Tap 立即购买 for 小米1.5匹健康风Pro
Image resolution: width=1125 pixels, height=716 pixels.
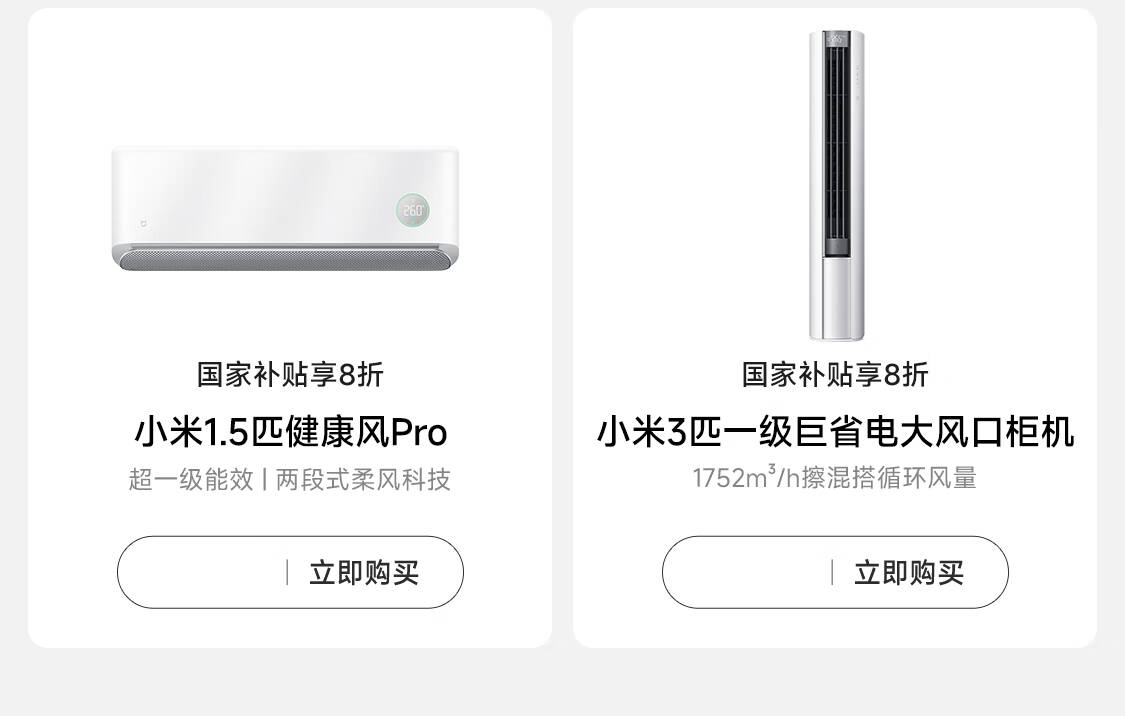click(x=291, y=573)
